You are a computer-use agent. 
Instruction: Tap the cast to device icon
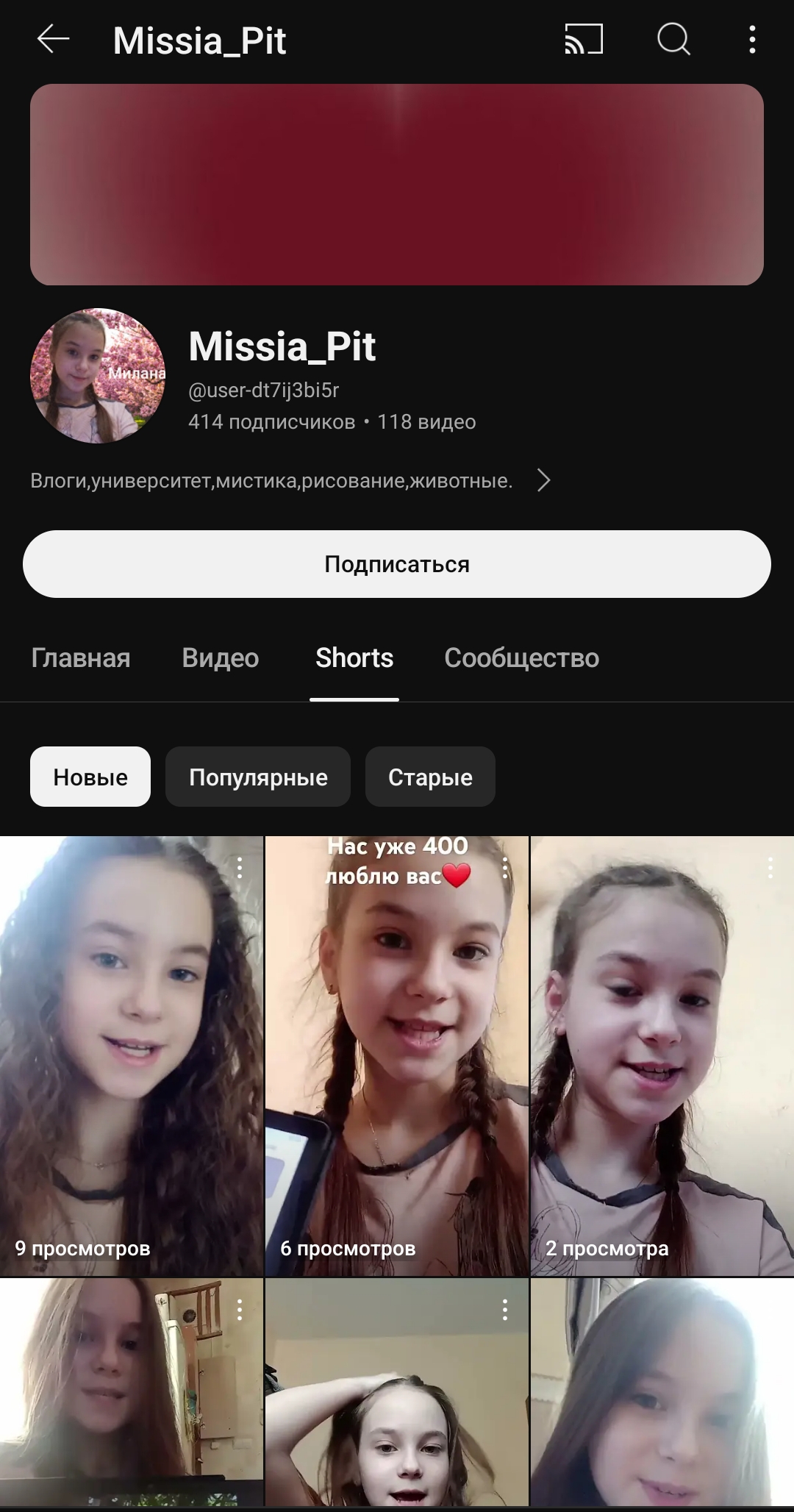[584, 39]
